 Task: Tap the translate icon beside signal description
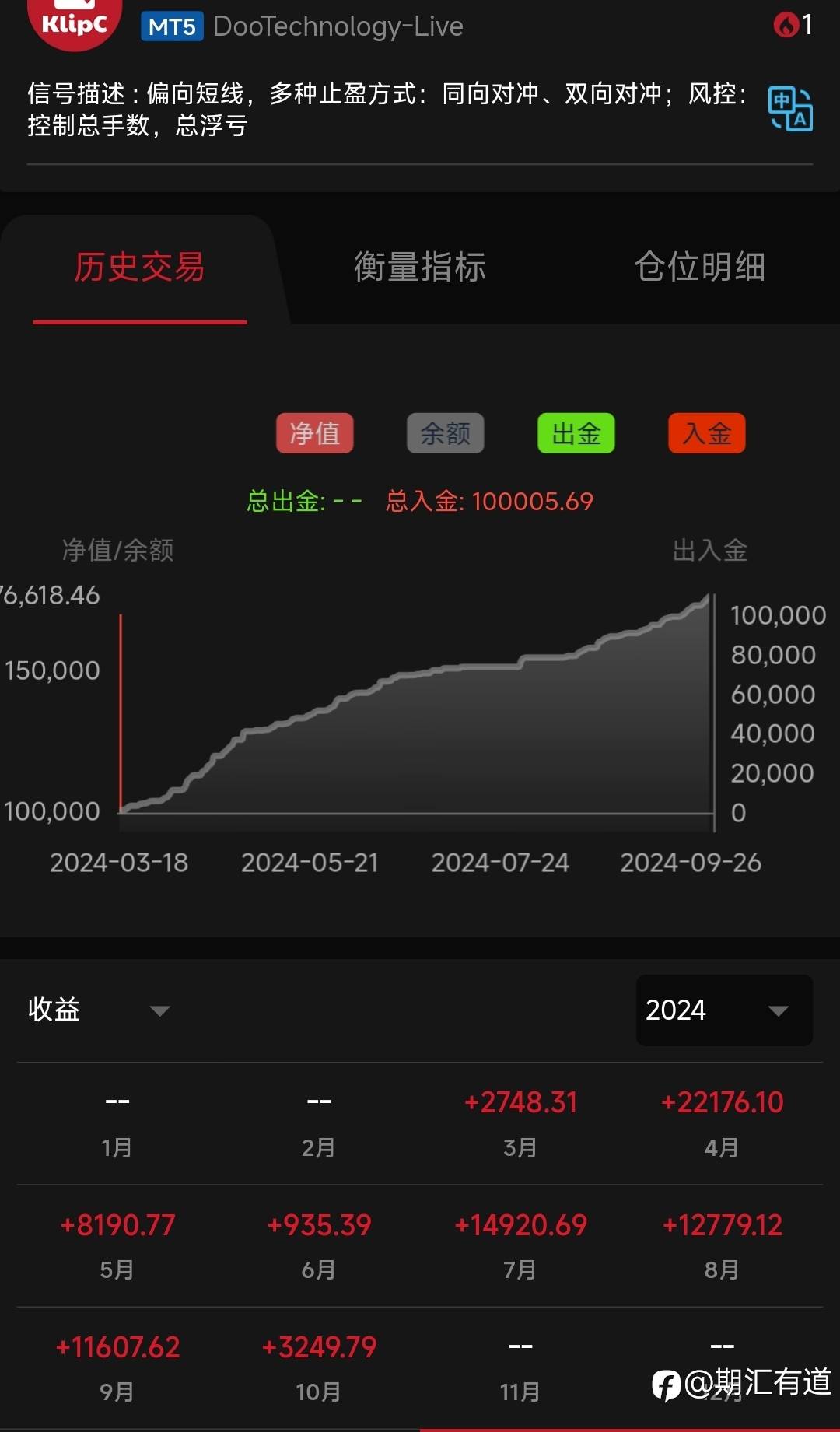[x=790, y=109]
